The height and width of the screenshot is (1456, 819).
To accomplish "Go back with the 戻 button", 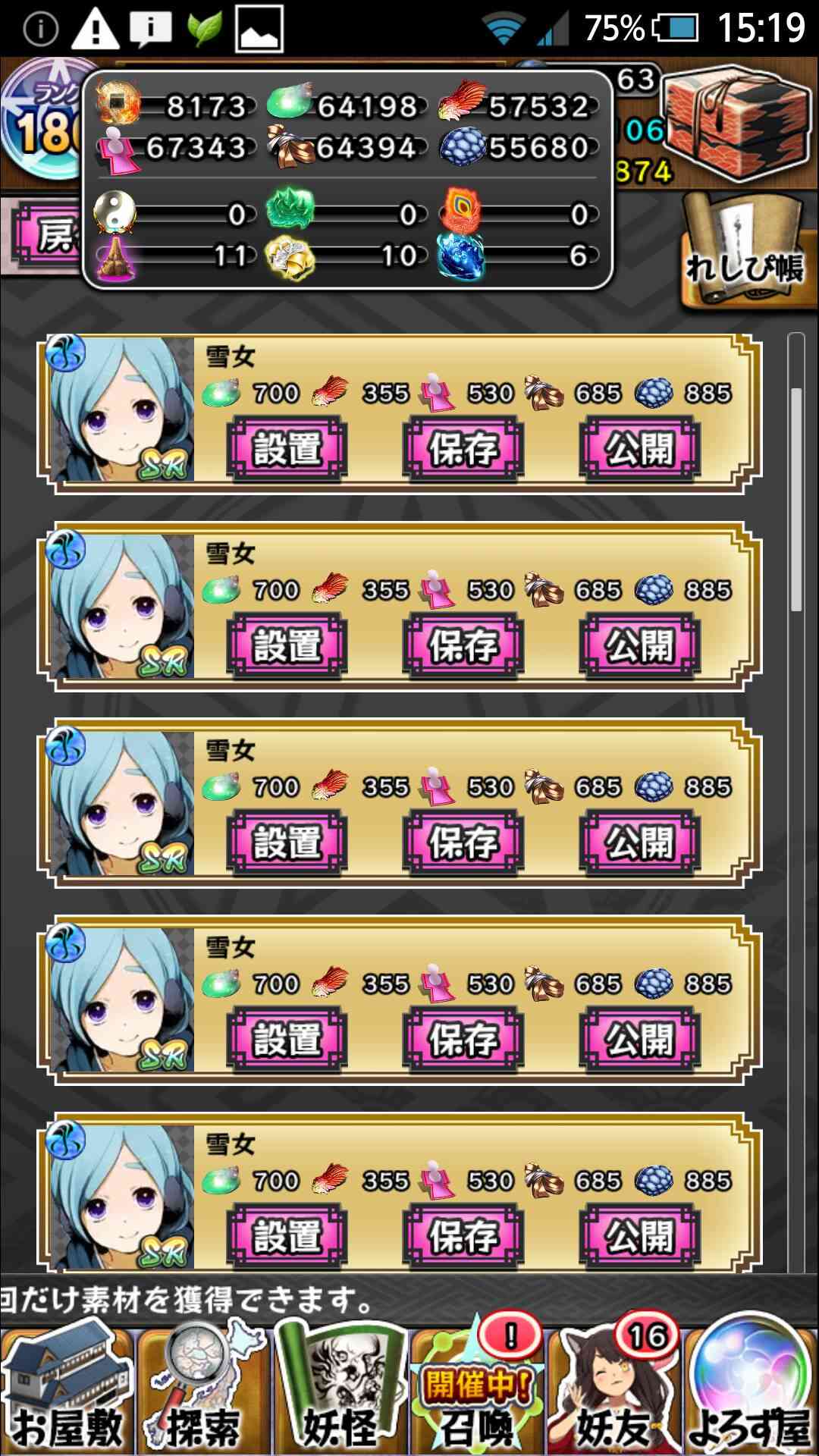I will pos(47,235).
